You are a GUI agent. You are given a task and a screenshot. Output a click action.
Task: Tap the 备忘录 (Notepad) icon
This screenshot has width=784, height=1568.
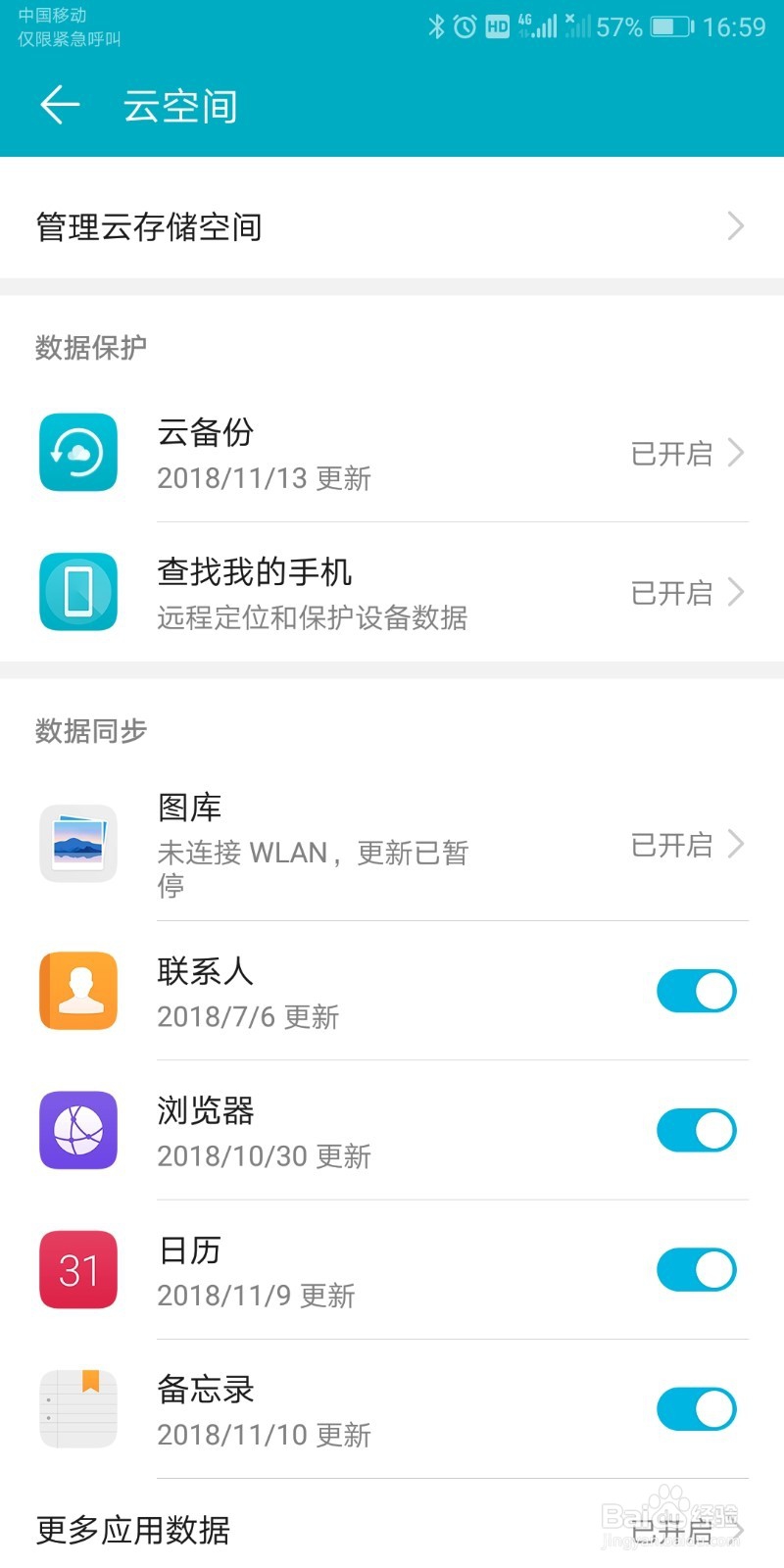[77, 1408]
